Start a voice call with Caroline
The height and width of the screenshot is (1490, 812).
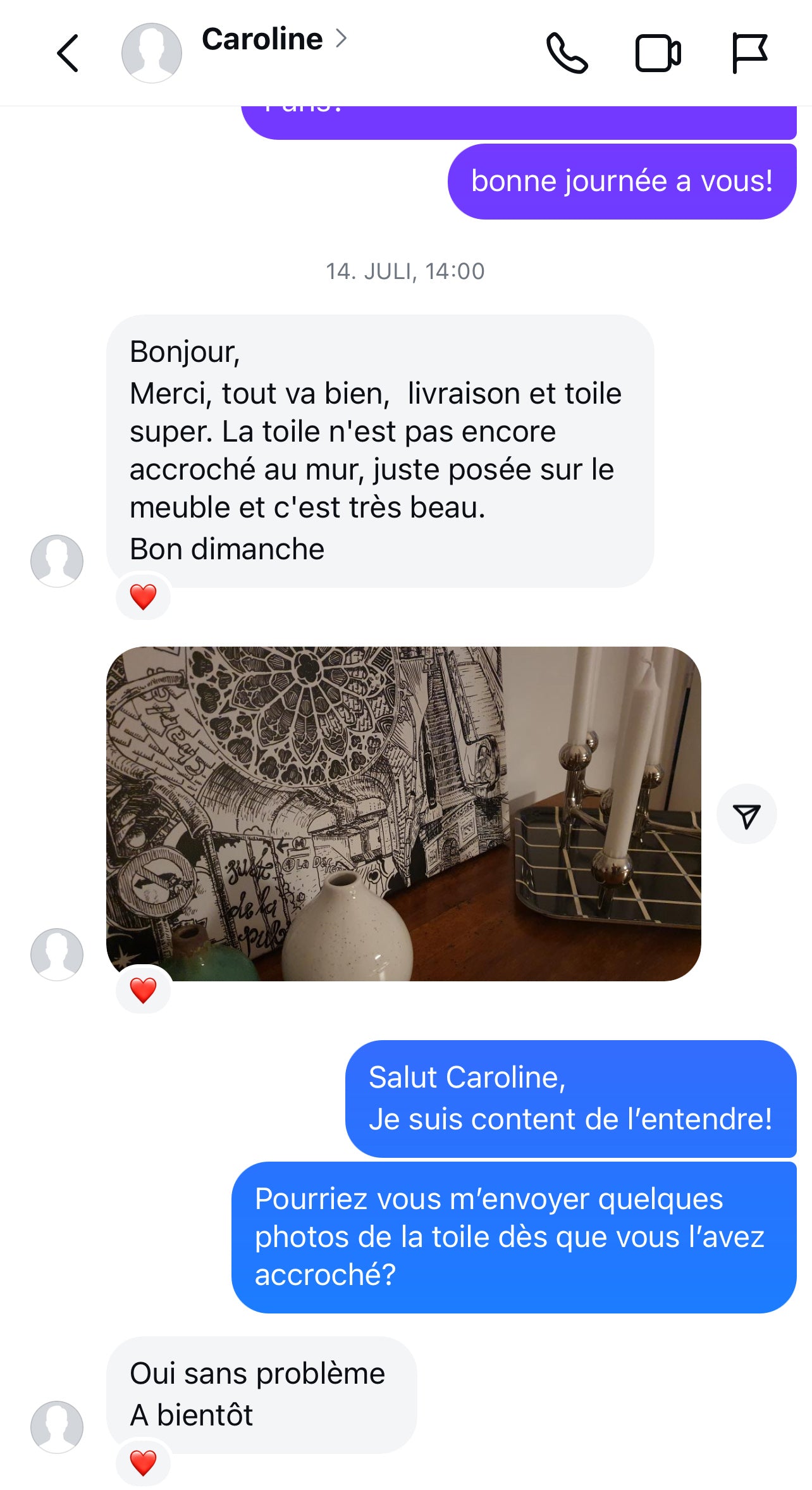(x=567, y=53)
